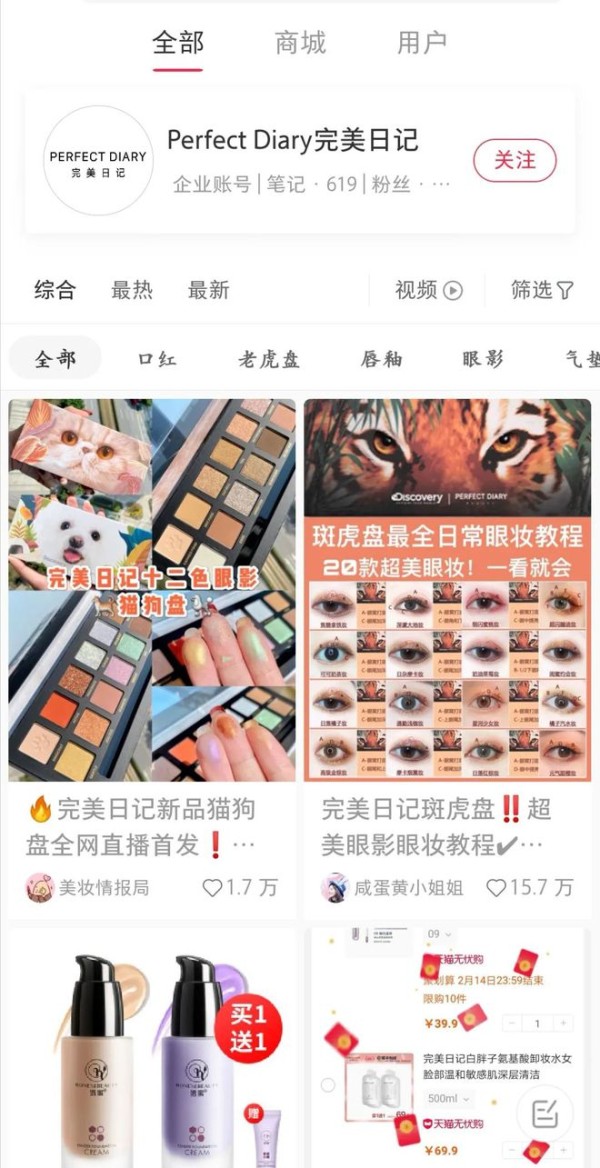Open the Perfect Diary完美日记 account card
This screenshot has width=600, height=1168.
point(300,161)
